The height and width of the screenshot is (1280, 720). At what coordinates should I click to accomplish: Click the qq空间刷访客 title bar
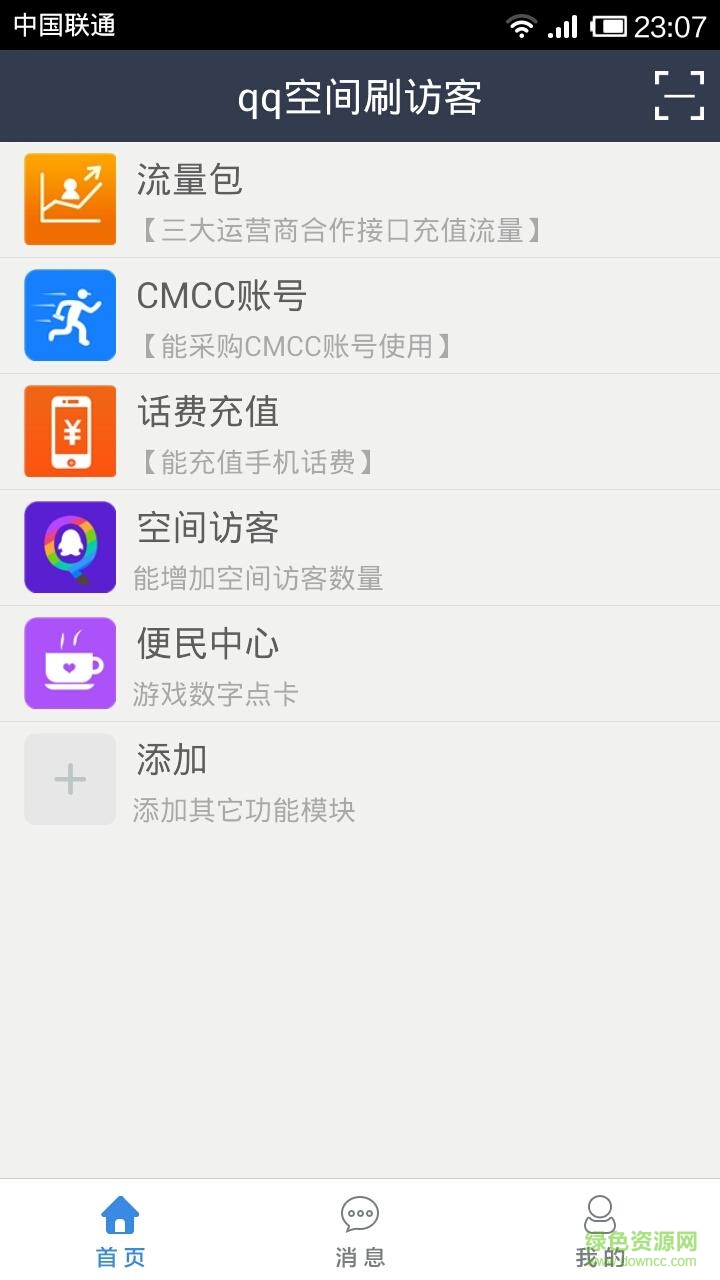pos(360,96)
